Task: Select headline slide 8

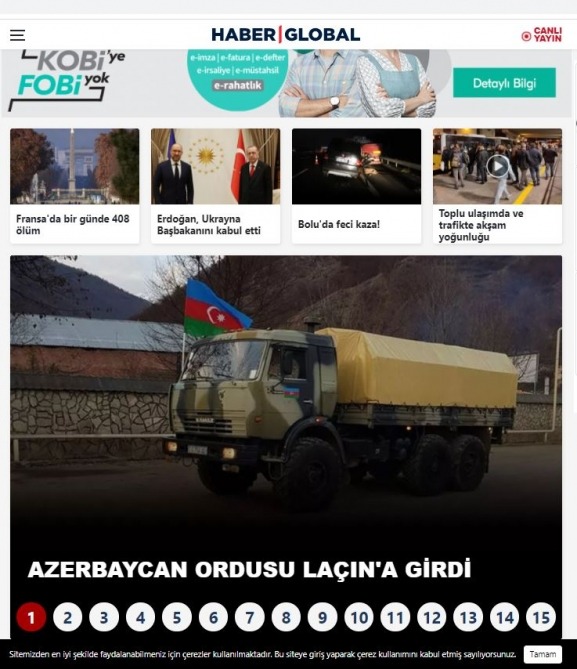Action: [x=286, y=617]
